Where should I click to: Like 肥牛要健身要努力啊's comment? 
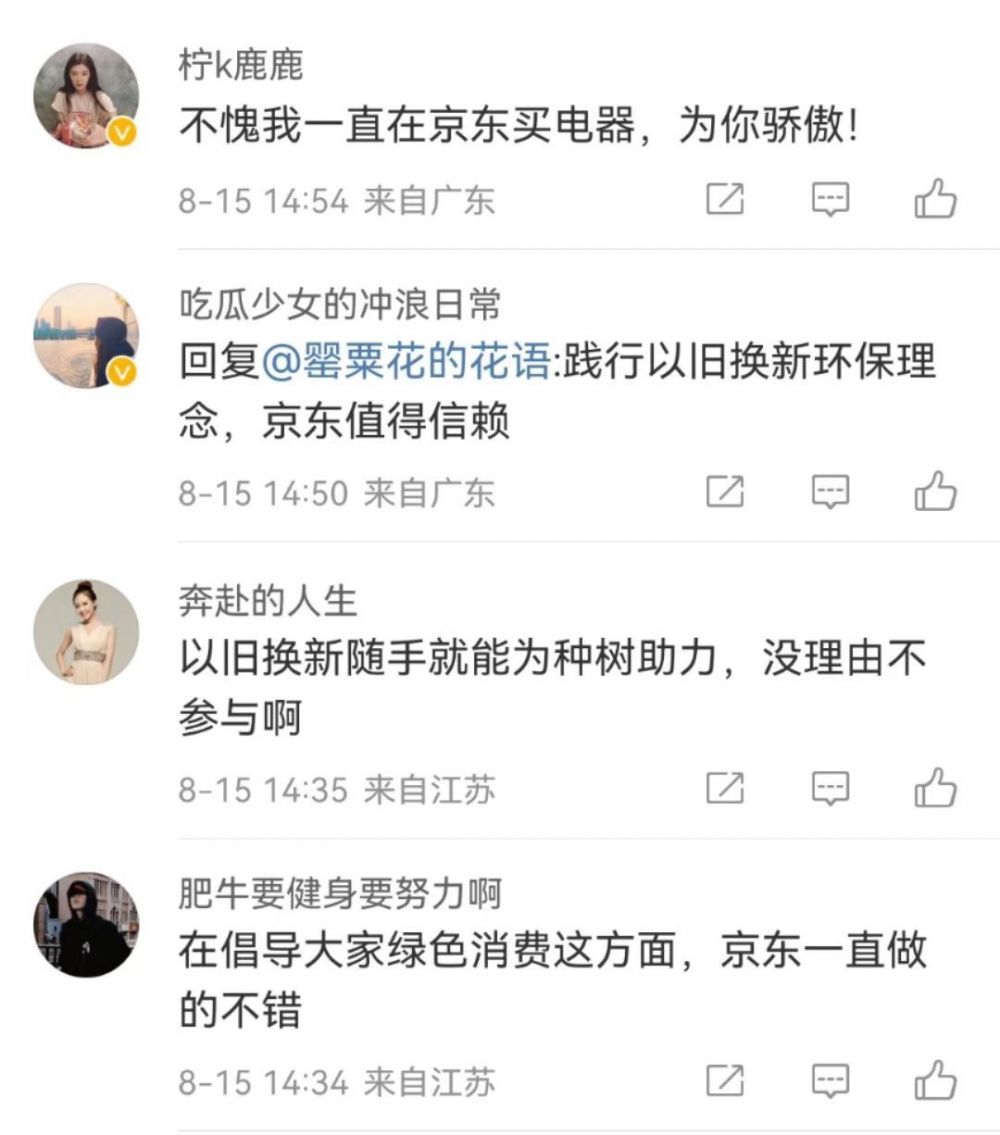pos(935,1081)
